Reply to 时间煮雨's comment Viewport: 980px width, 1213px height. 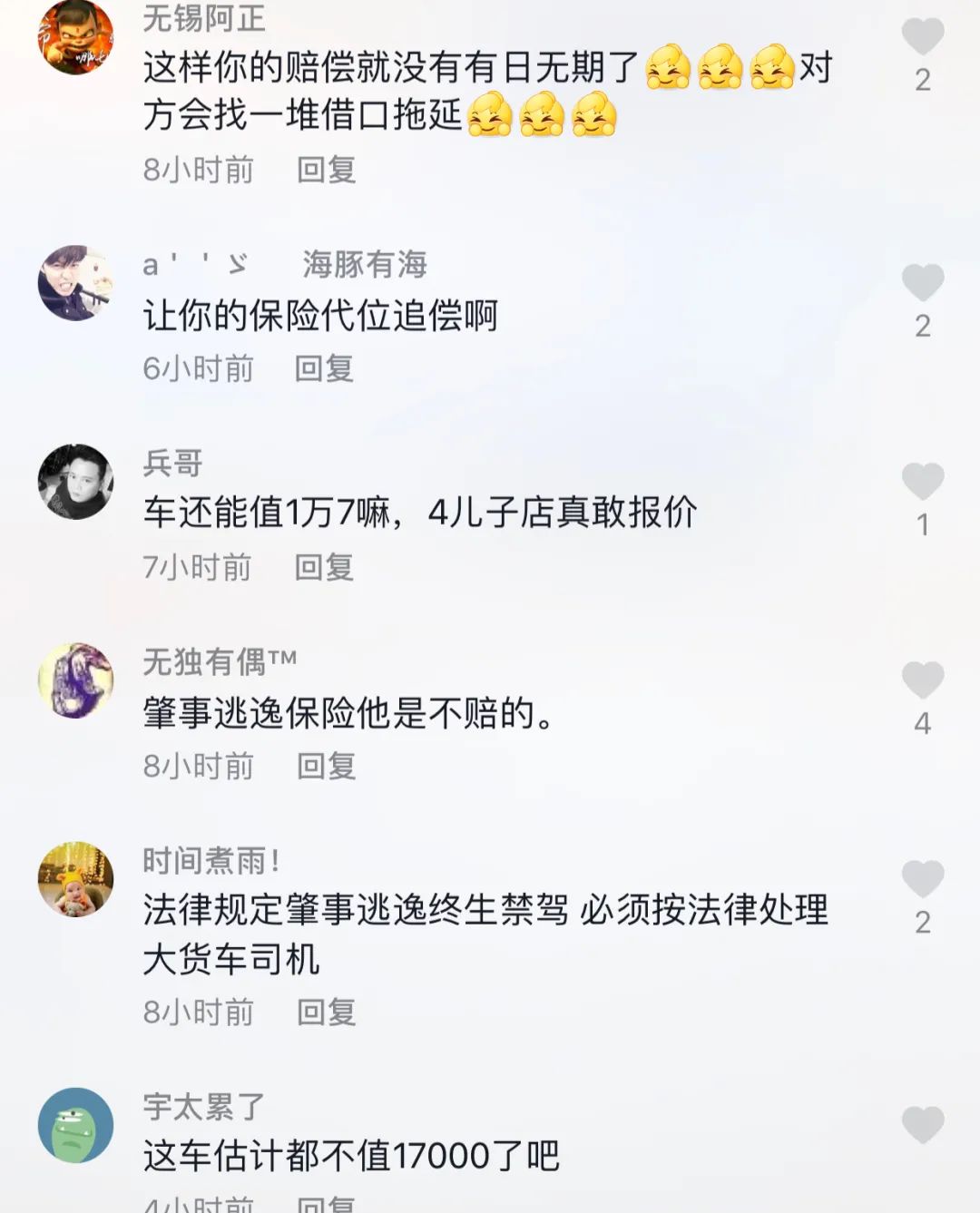(x=326, y=1012)
